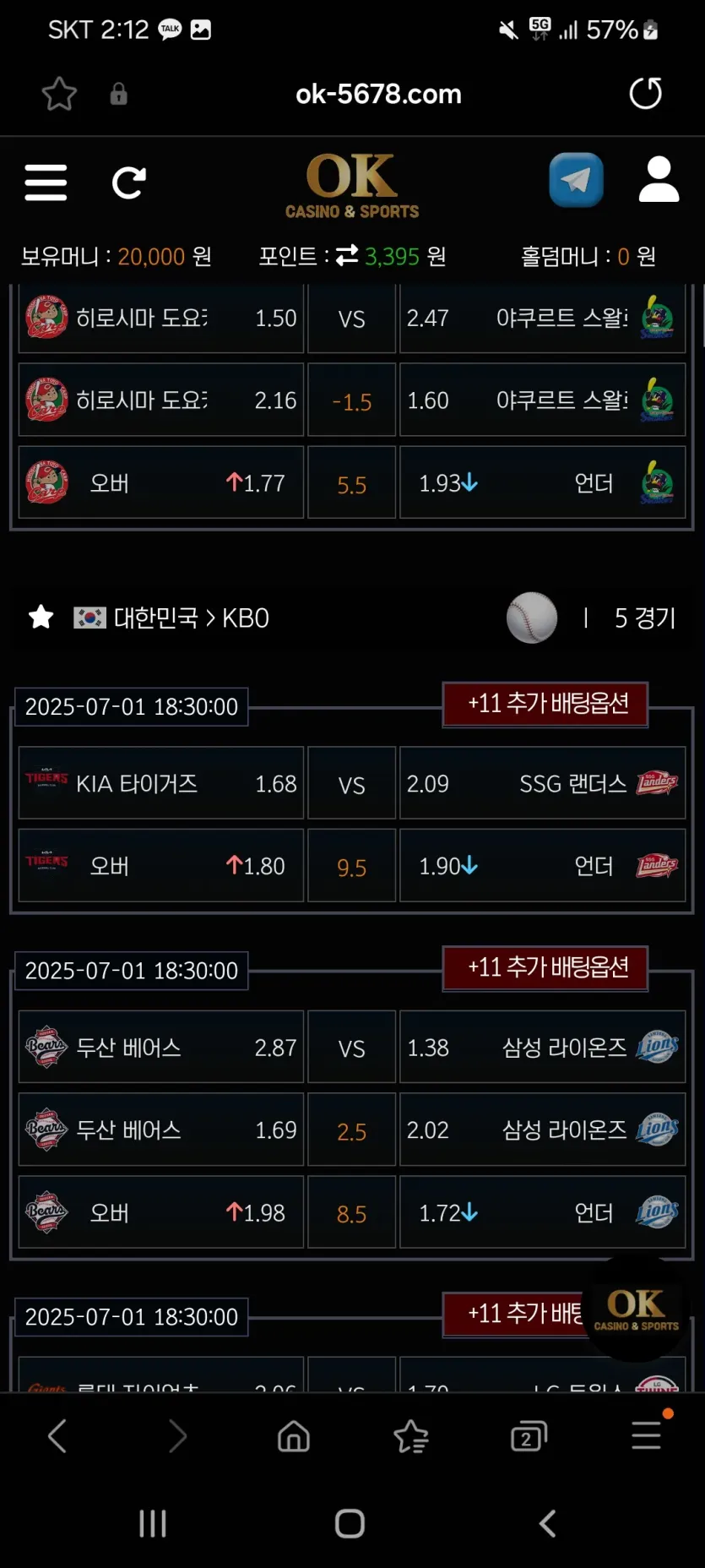Favorite the 대한민국 KBO league star
Screen dimensions: 705x1568
tap(41, 618)
